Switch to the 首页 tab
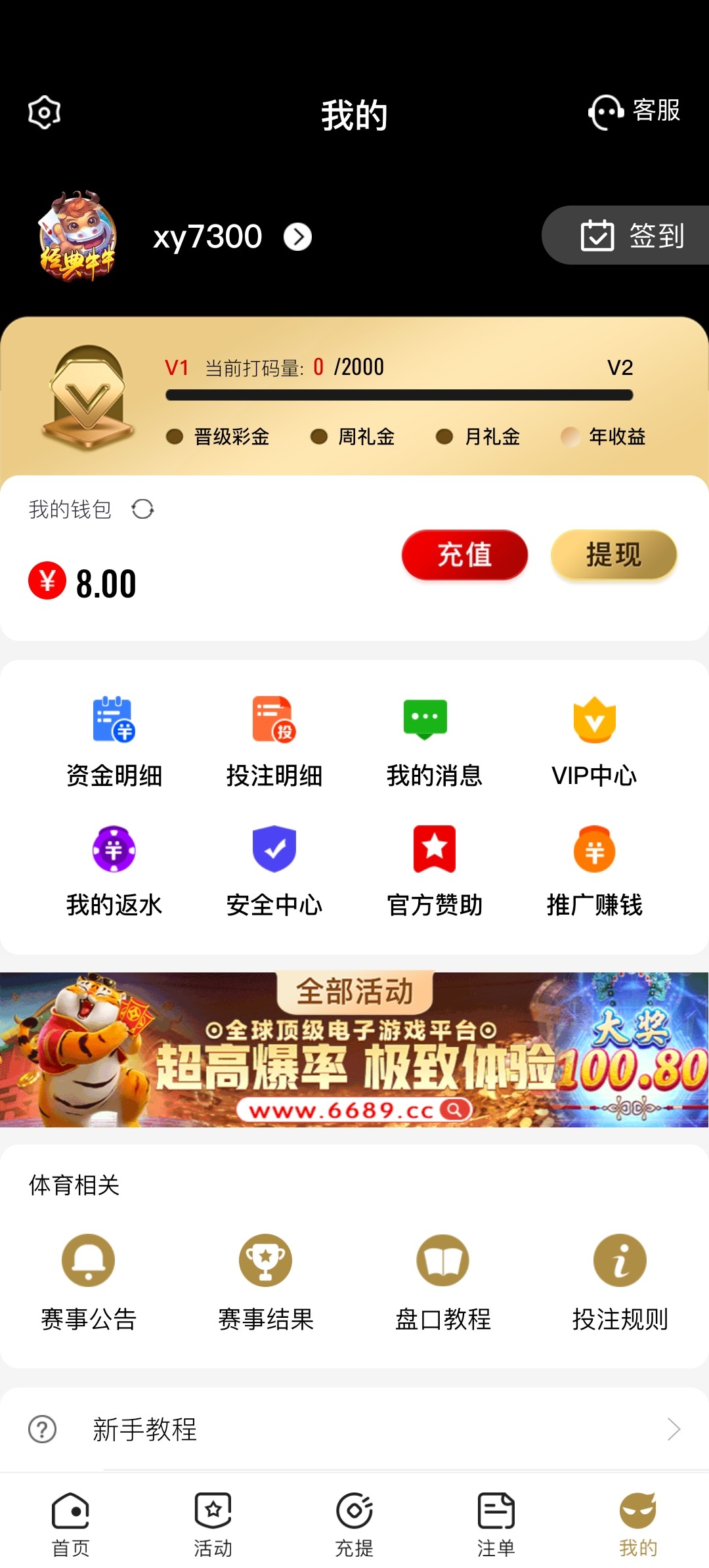The width and height of the screenshot is (709, 1568). [70, 1525]
